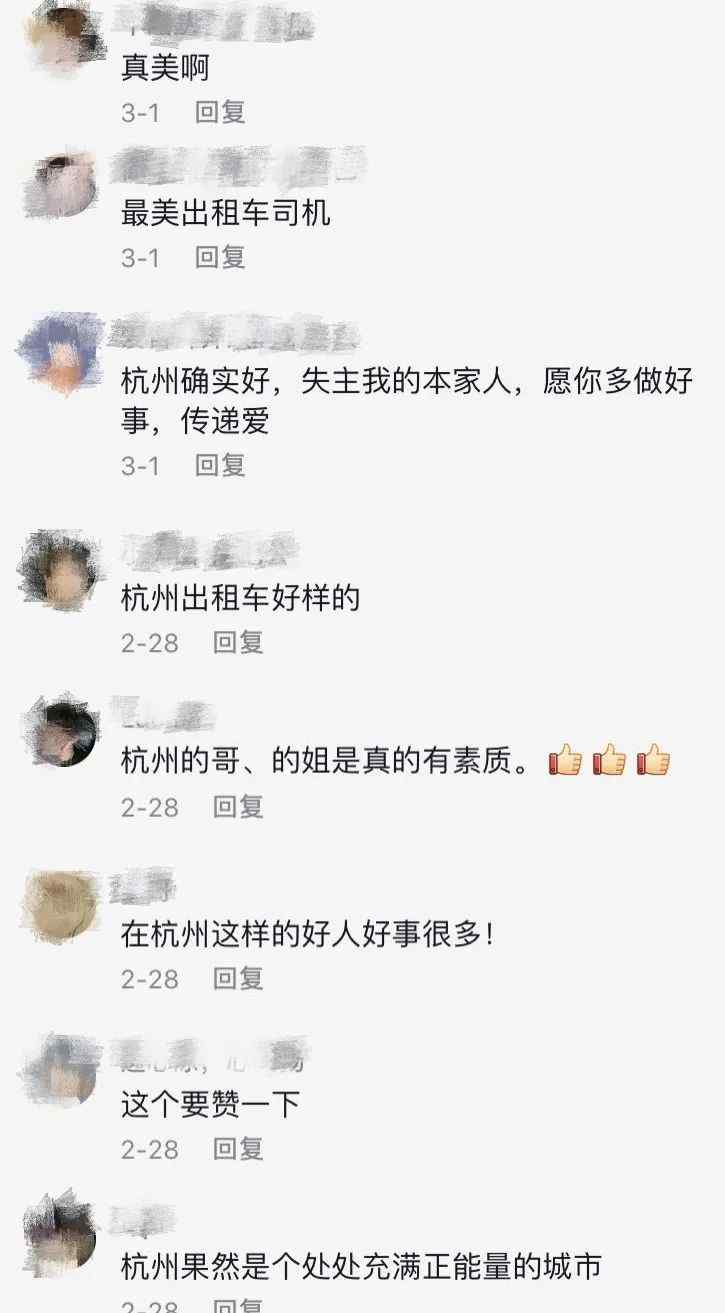Reply to the comment 真美啊
This screenshot has height=1313, width=725.
(220, 112)
